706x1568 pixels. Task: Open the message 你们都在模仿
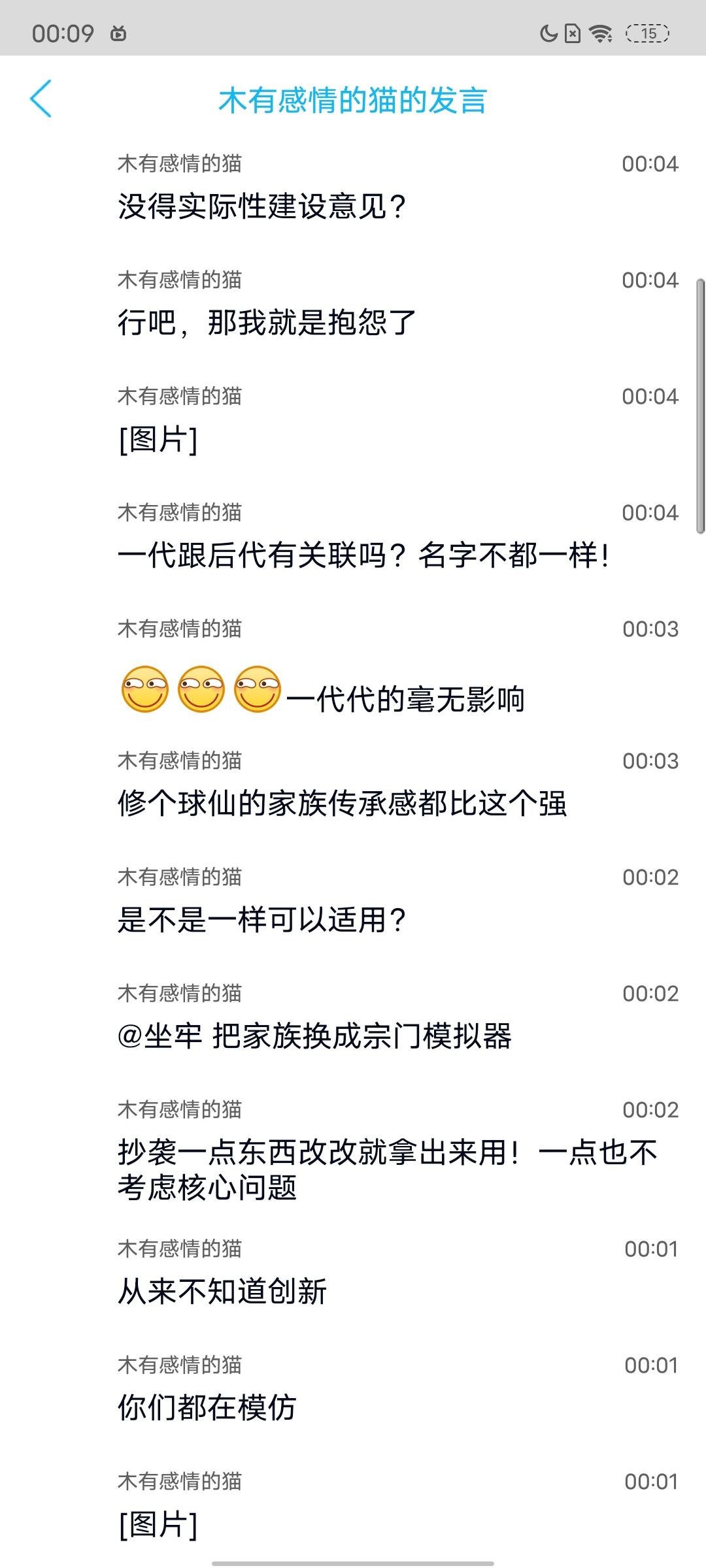pos(207,1408)
